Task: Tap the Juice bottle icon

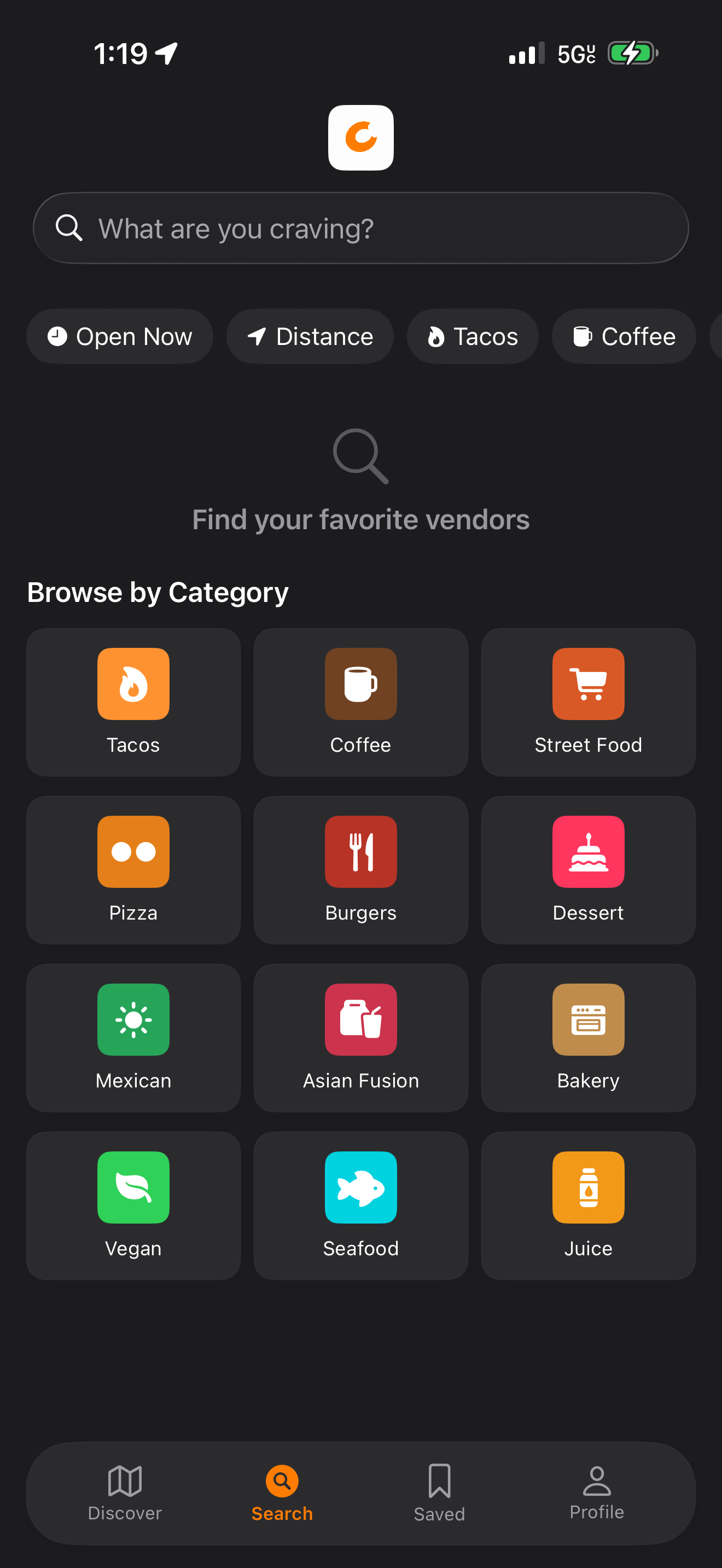Action: 587,1186
